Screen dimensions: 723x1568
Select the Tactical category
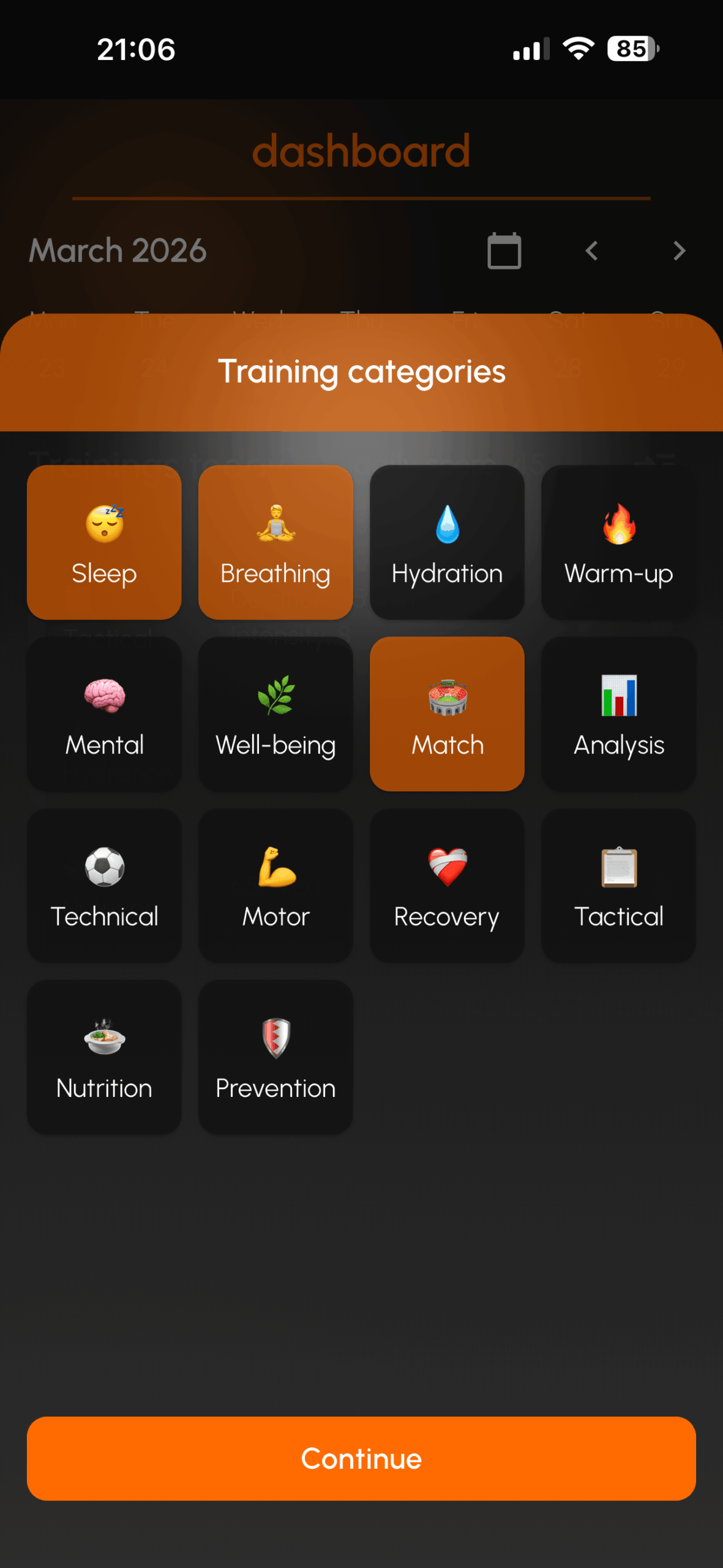point(618,885)
